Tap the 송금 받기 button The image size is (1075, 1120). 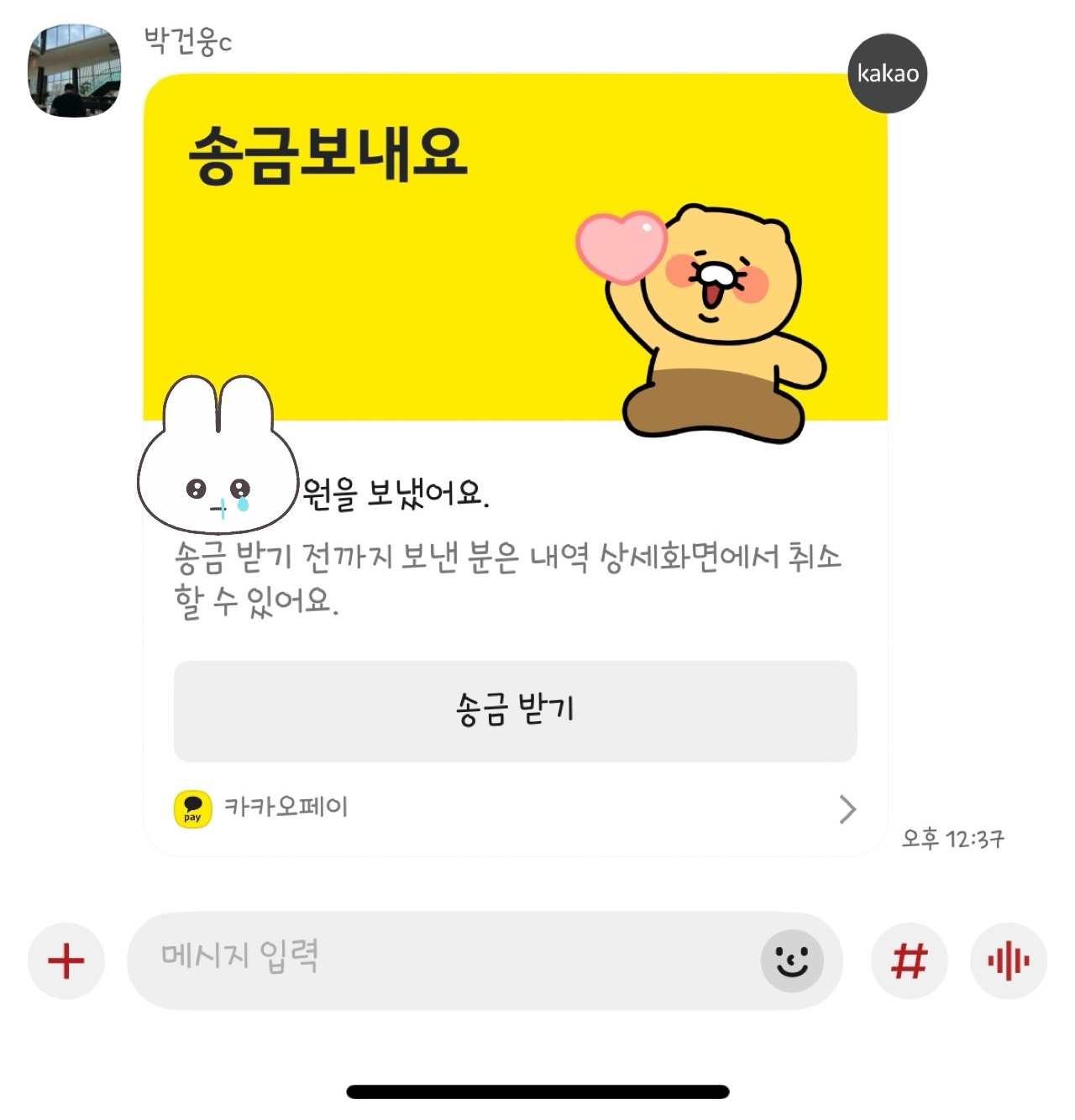515,710
